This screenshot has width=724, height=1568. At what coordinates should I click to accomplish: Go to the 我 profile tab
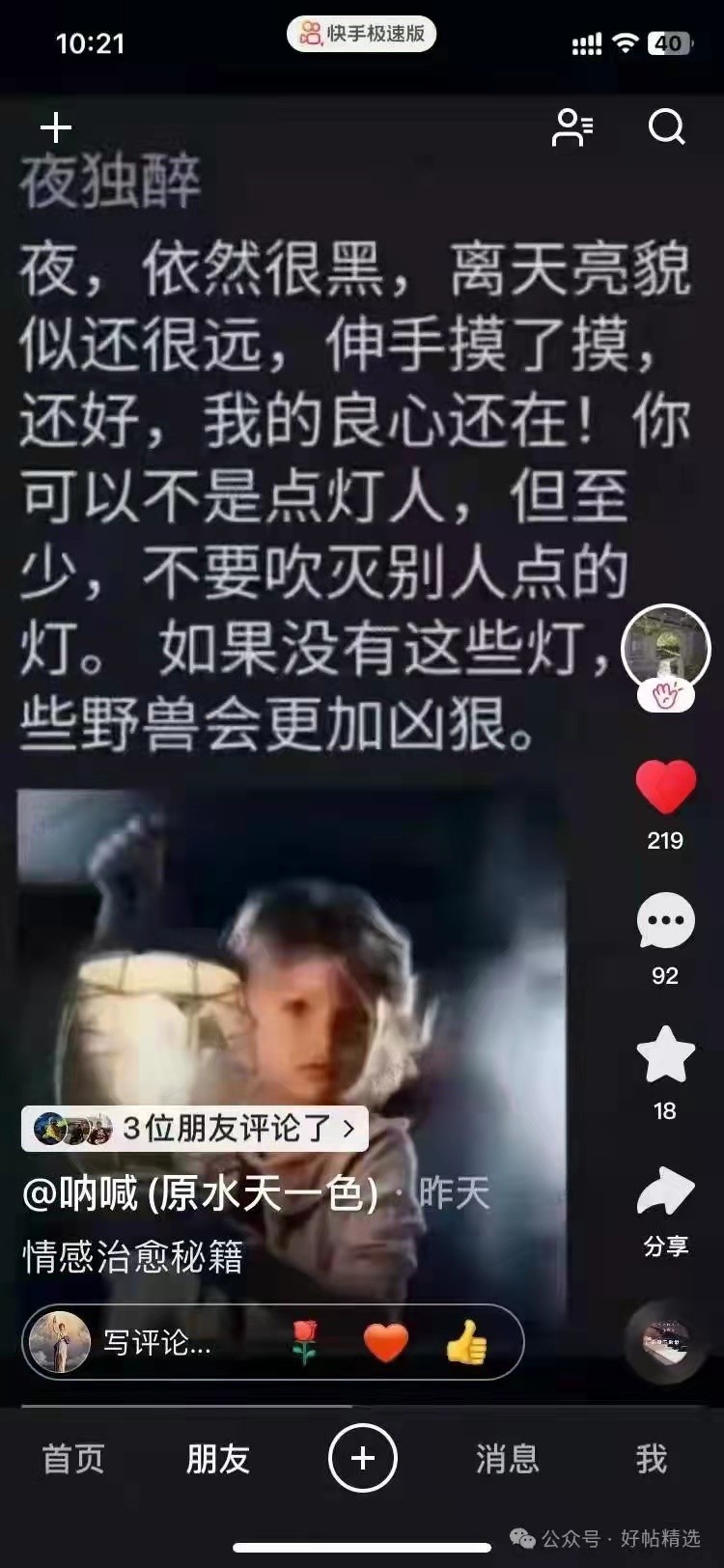(x=651, y=1459)
